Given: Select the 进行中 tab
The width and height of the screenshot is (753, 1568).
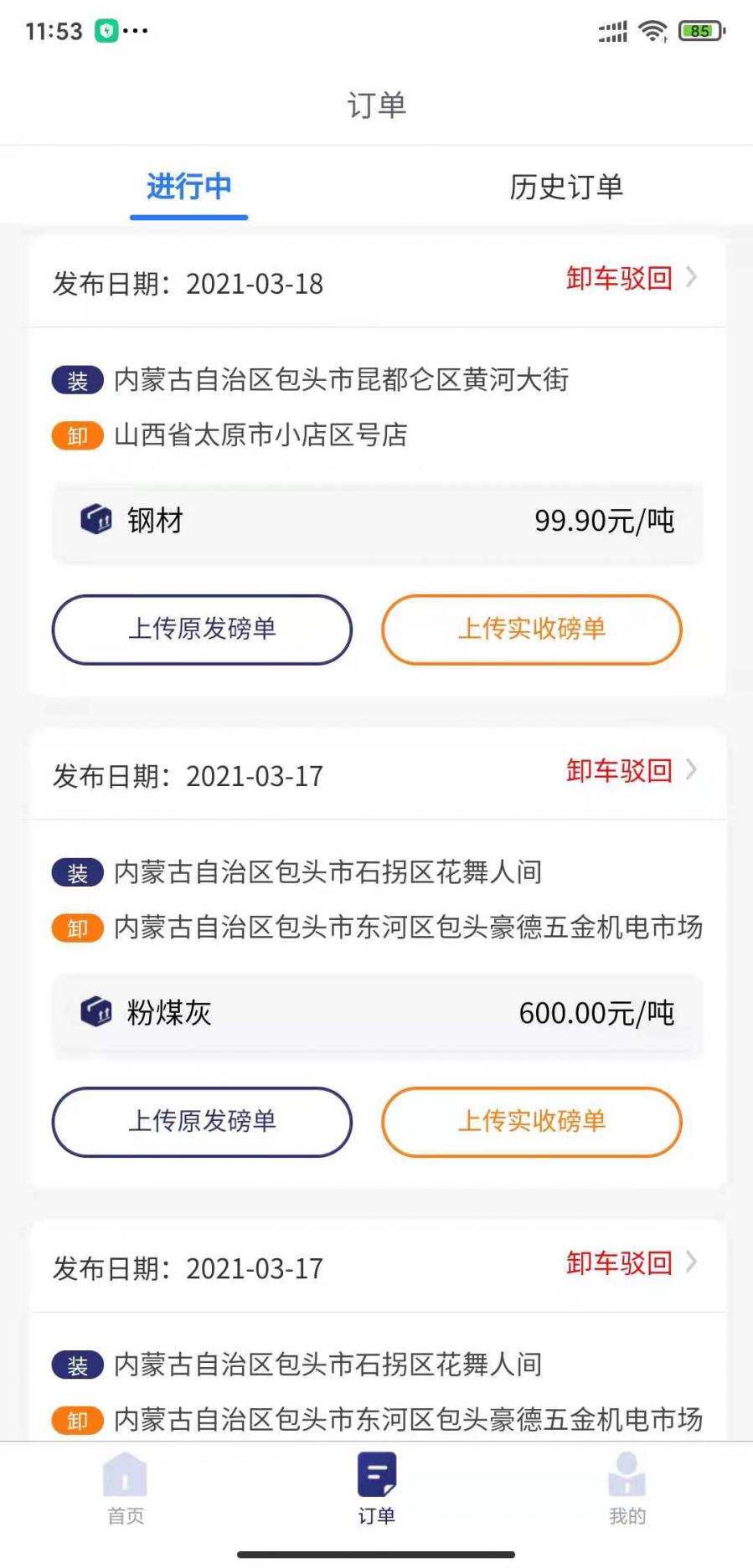Looking at the screenshot, I should (x=189, y=187).
